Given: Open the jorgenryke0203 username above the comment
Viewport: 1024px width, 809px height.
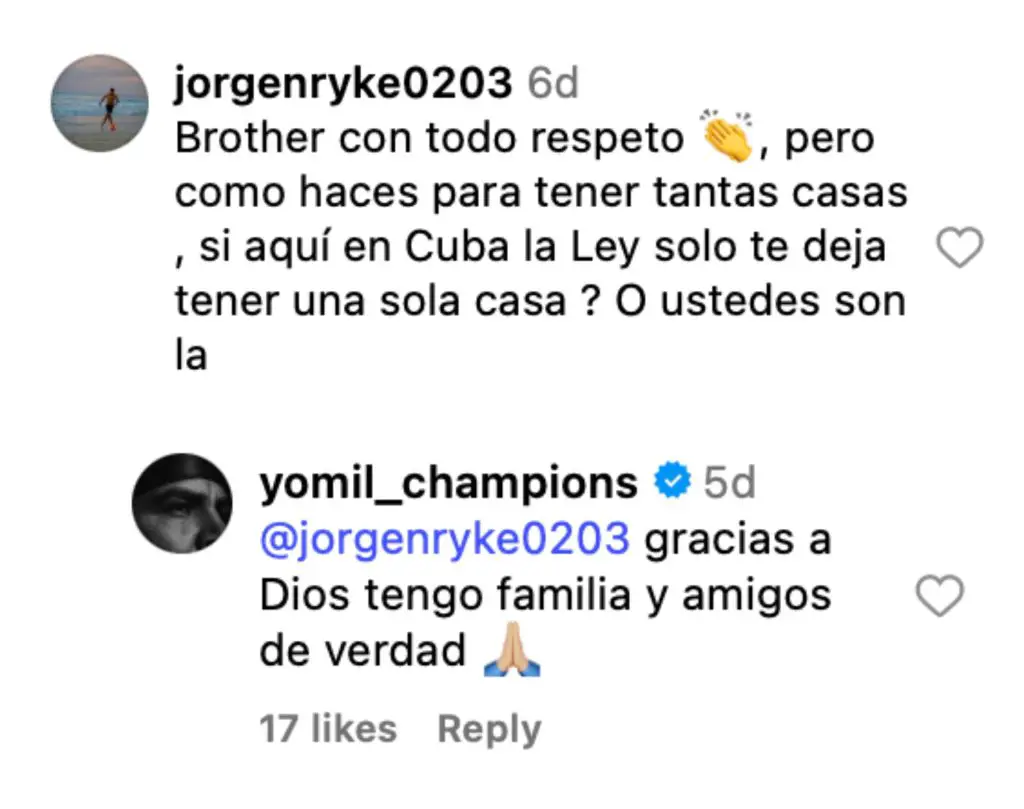Looking at the screenshot, I should coord(343,84).
